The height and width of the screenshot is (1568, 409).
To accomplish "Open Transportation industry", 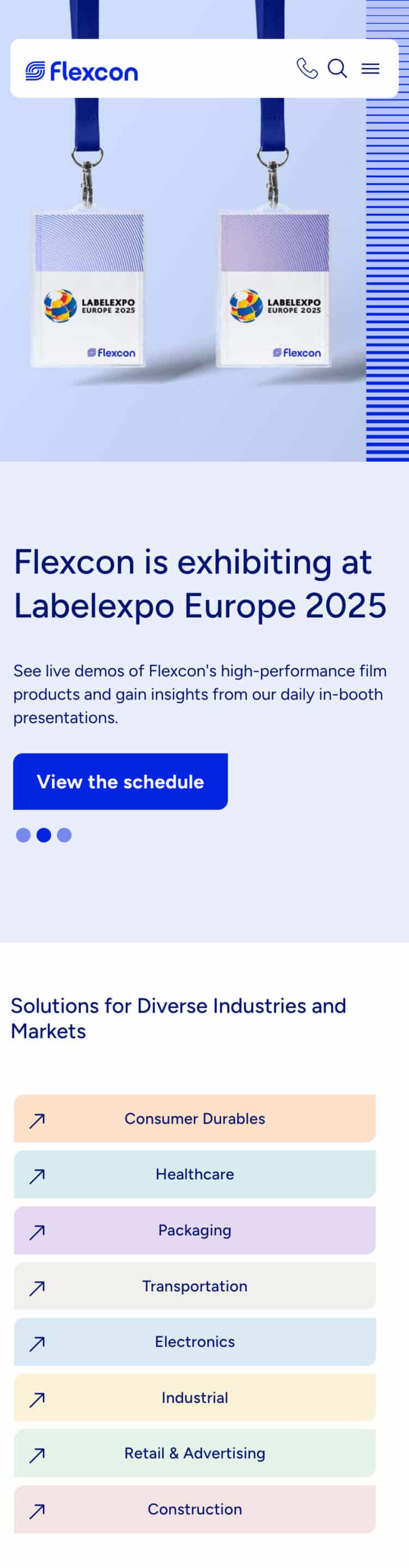I will coord(194,1285).
